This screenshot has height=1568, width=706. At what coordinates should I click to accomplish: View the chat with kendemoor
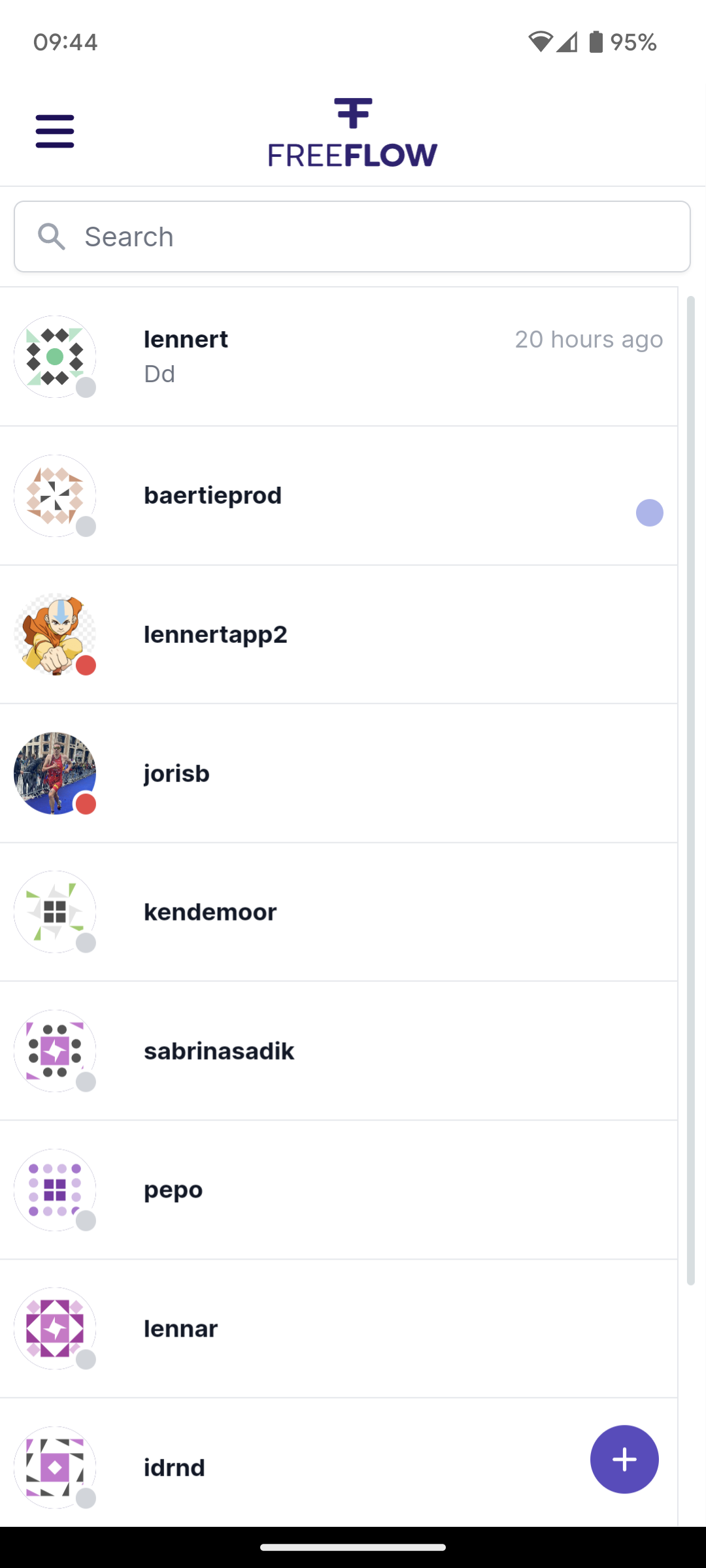click(x=339, y=912)
